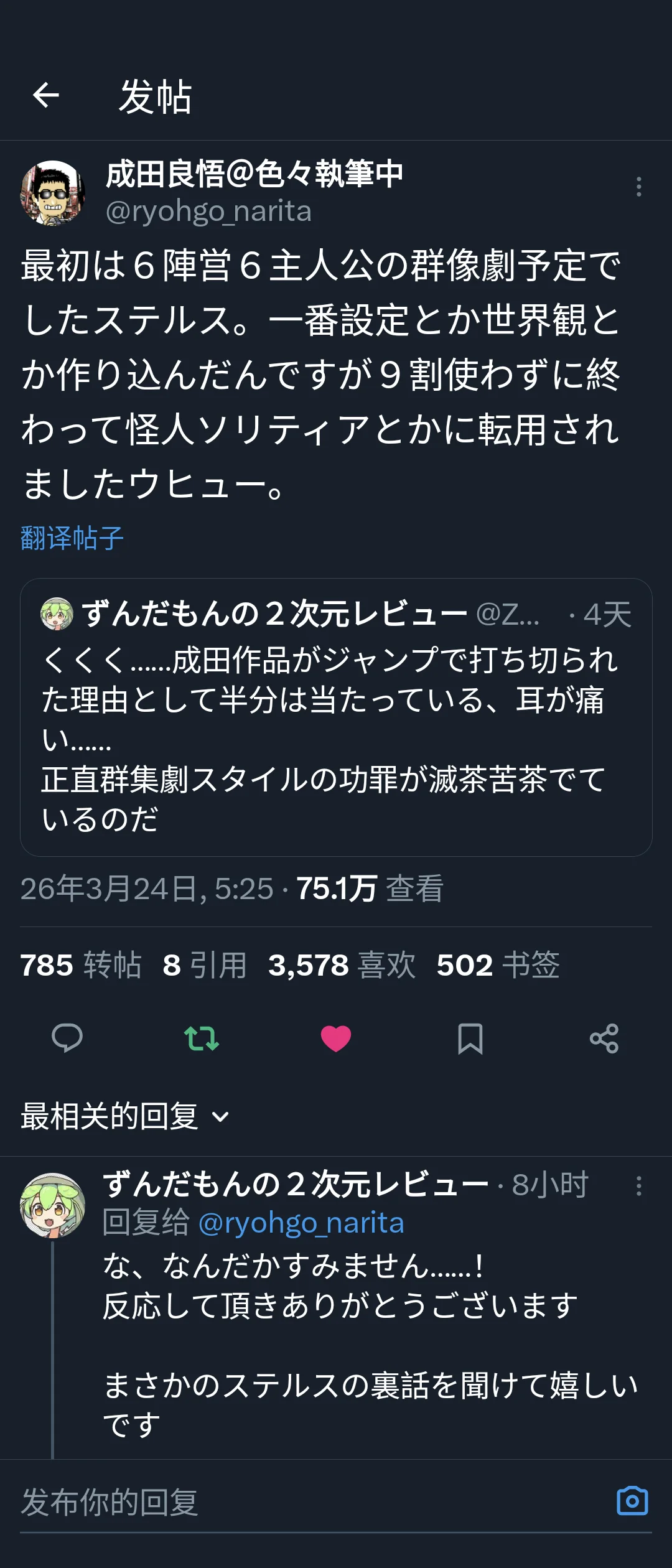Bookmark the post

click(x=470, y=1038)
